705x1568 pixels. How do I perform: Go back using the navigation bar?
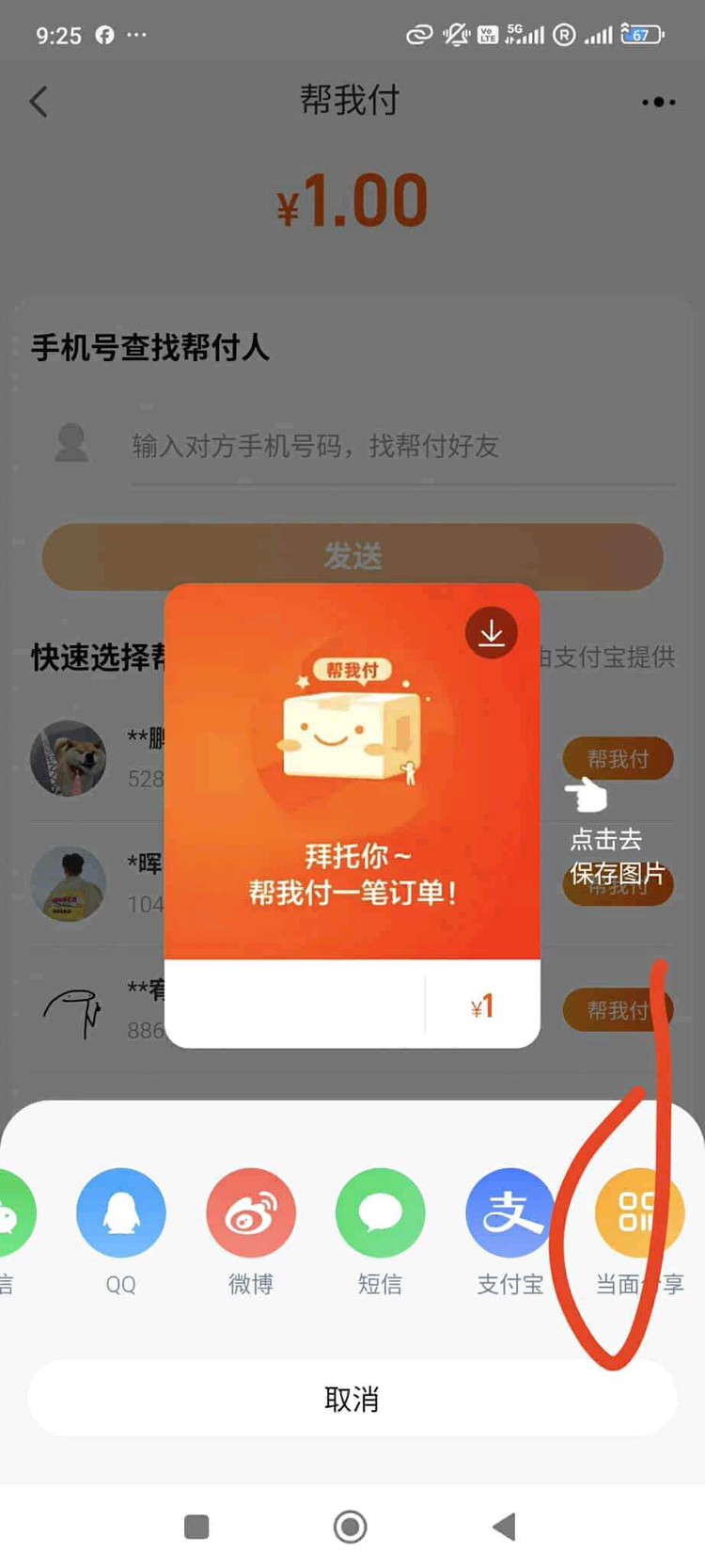coord(504,1527)
